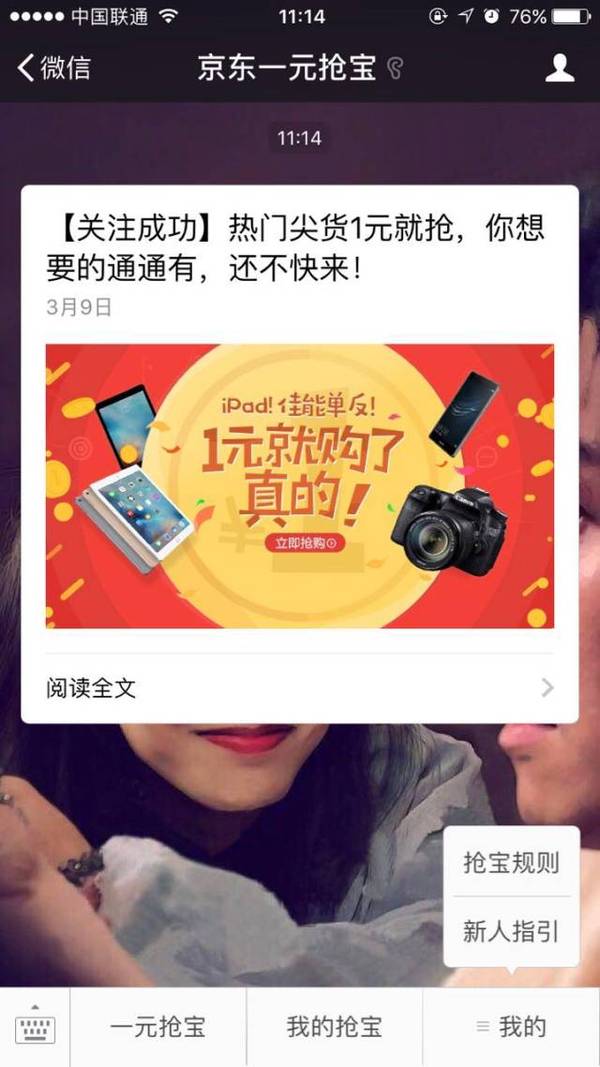Collapse the 我的 menu

click(512, 1027)
